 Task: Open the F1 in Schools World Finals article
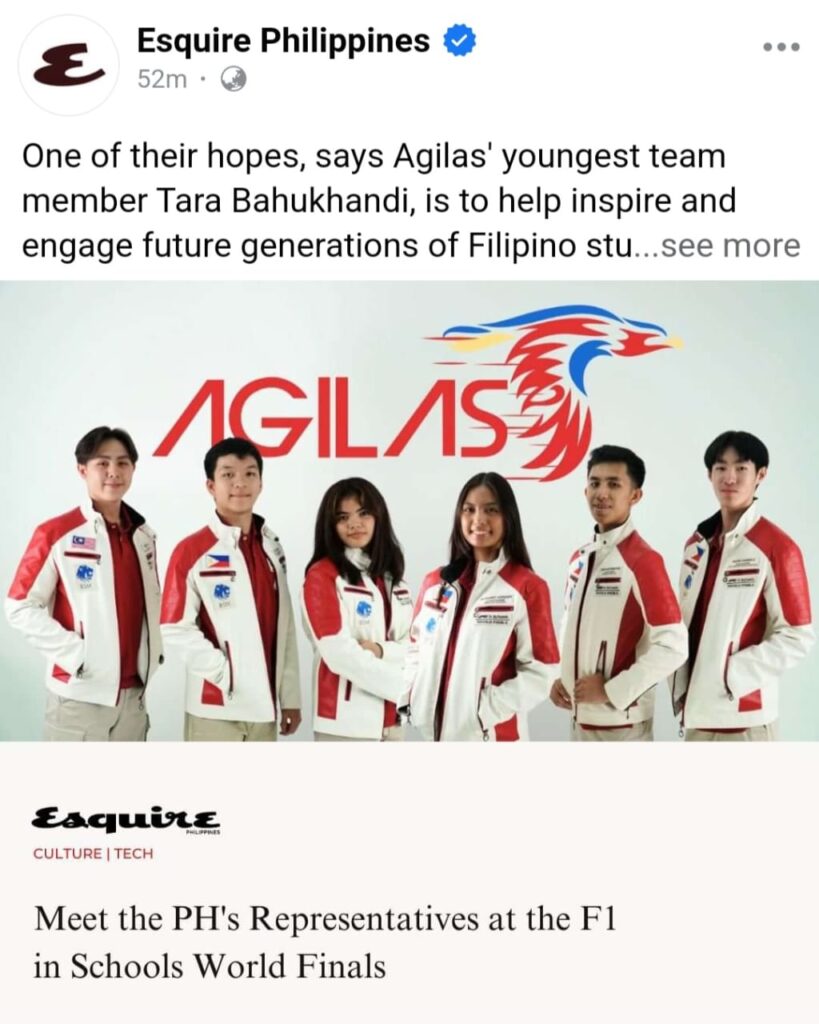pos(324,941)
